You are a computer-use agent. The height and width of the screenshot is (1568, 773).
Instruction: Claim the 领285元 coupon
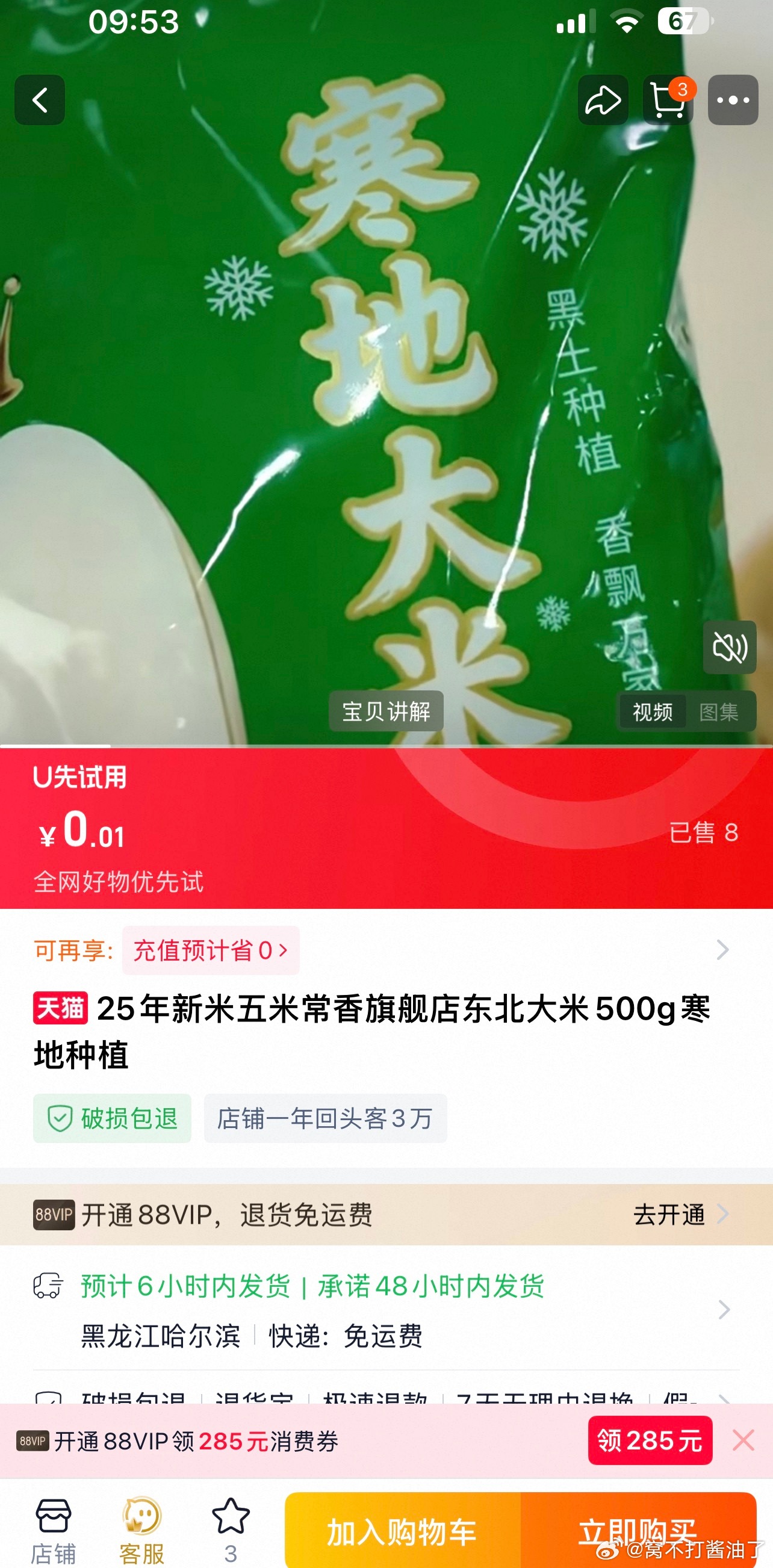pos(650,1440)
